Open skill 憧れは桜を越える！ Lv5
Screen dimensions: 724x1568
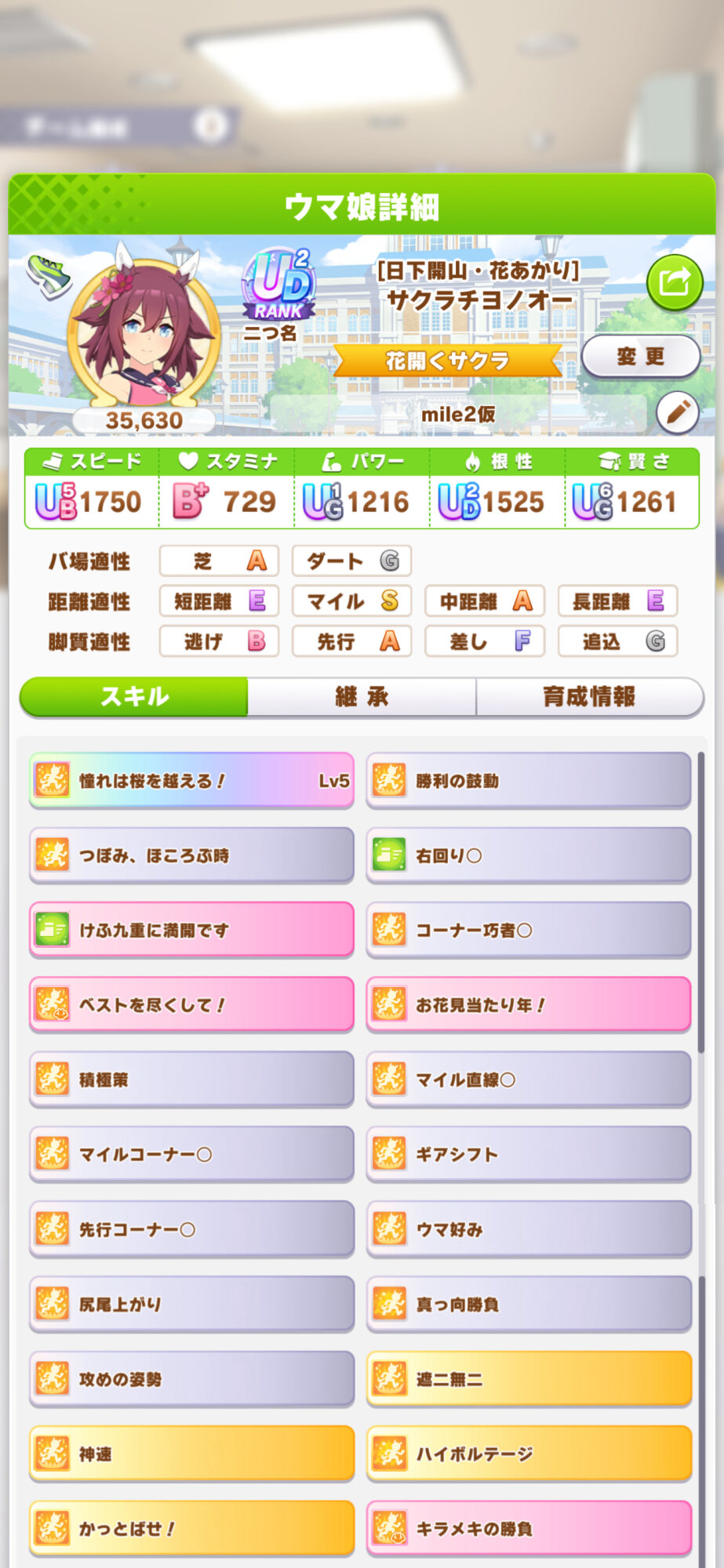(x=191, y=781)
